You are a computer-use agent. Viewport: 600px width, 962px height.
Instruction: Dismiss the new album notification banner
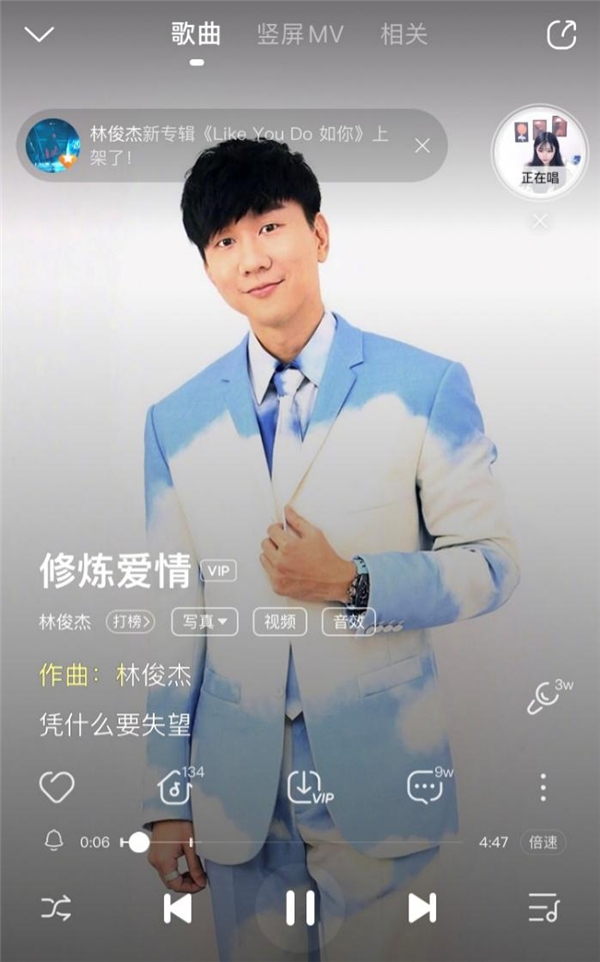coord(423,146)
